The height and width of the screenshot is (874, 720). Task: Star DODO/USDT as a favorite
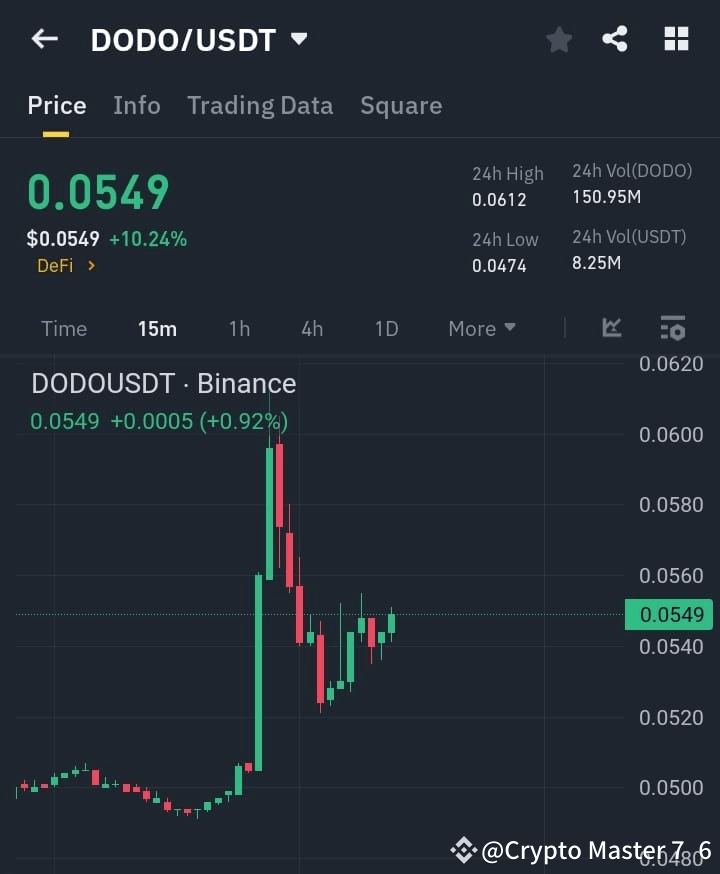[558, 39]
